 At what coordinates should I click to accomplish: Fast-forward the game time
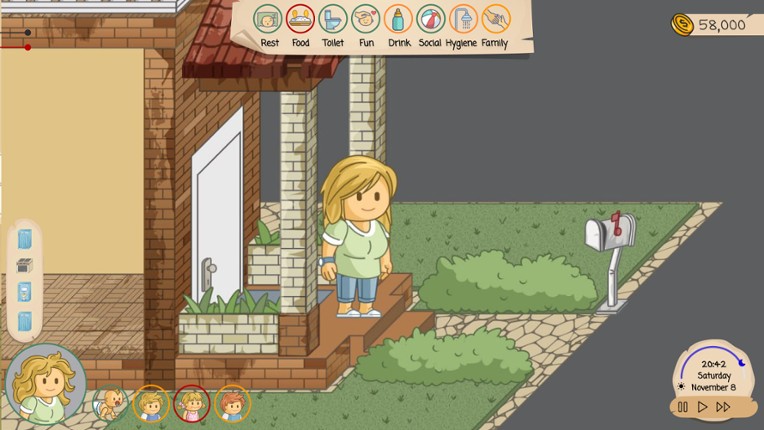[x=723, y=407]
